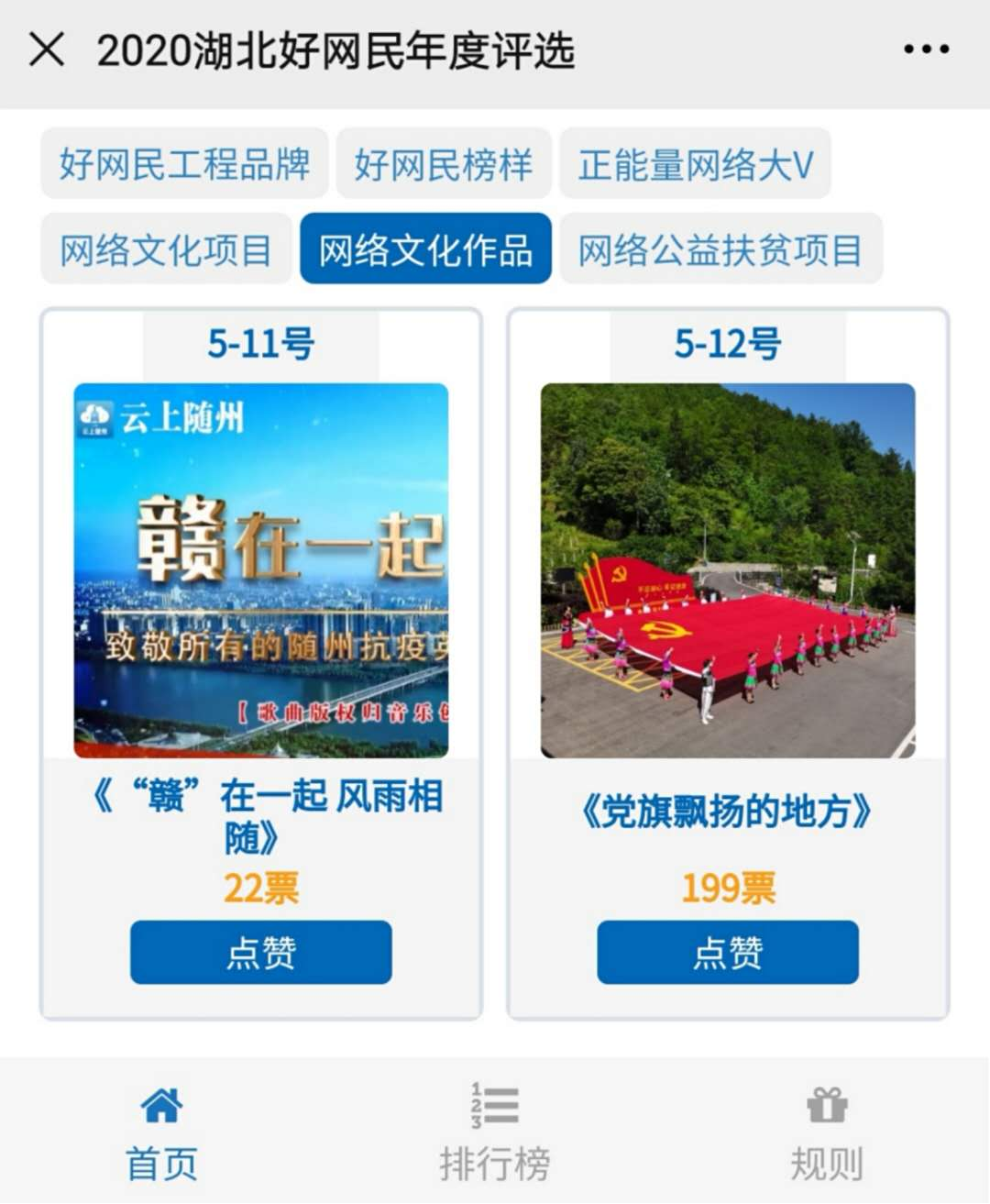
Task: Switch to the 网络文化项目 category
Action: pos(166,249)
